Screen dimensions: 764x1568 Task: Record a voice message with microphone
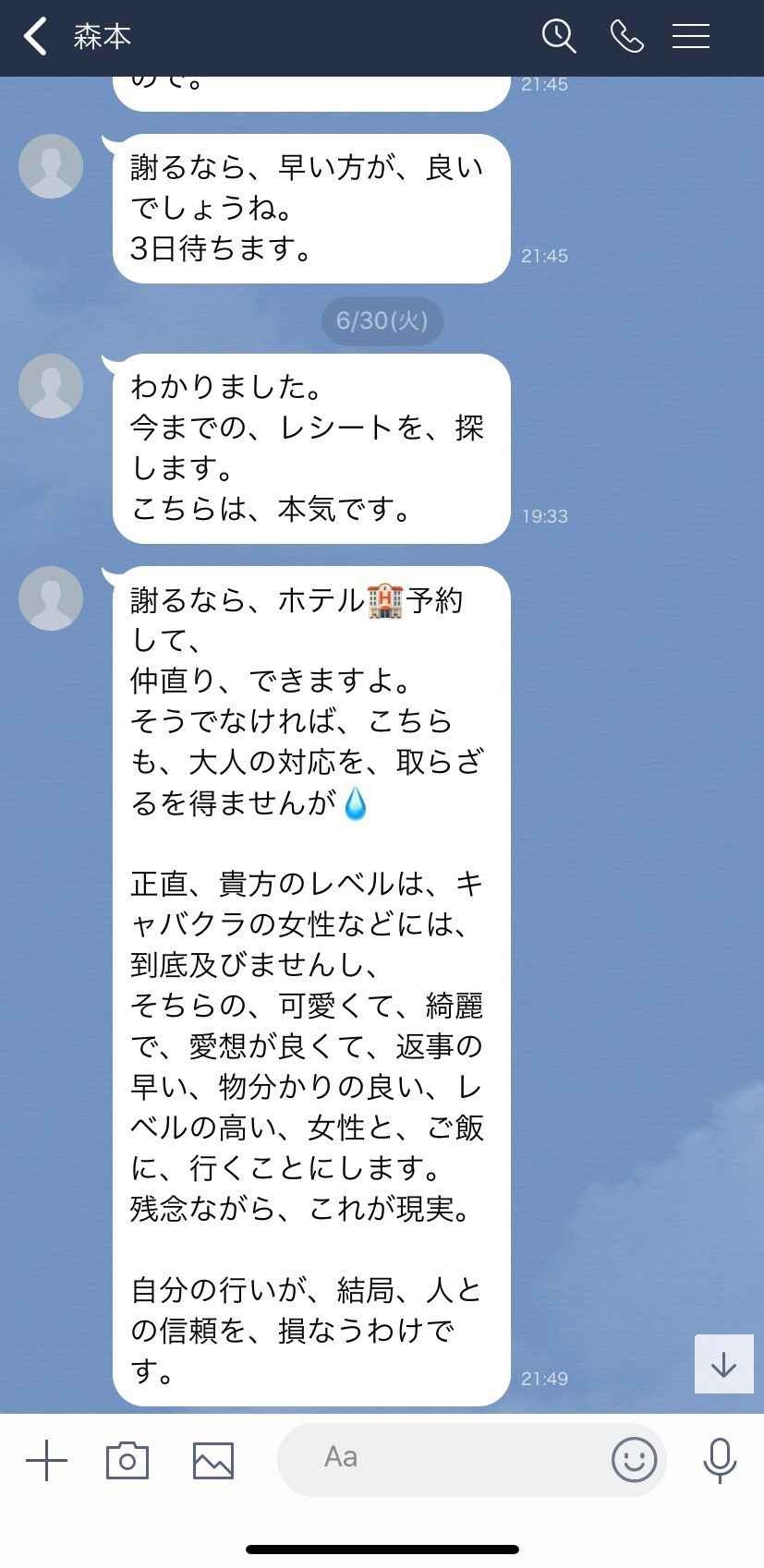click(719, 1460)
